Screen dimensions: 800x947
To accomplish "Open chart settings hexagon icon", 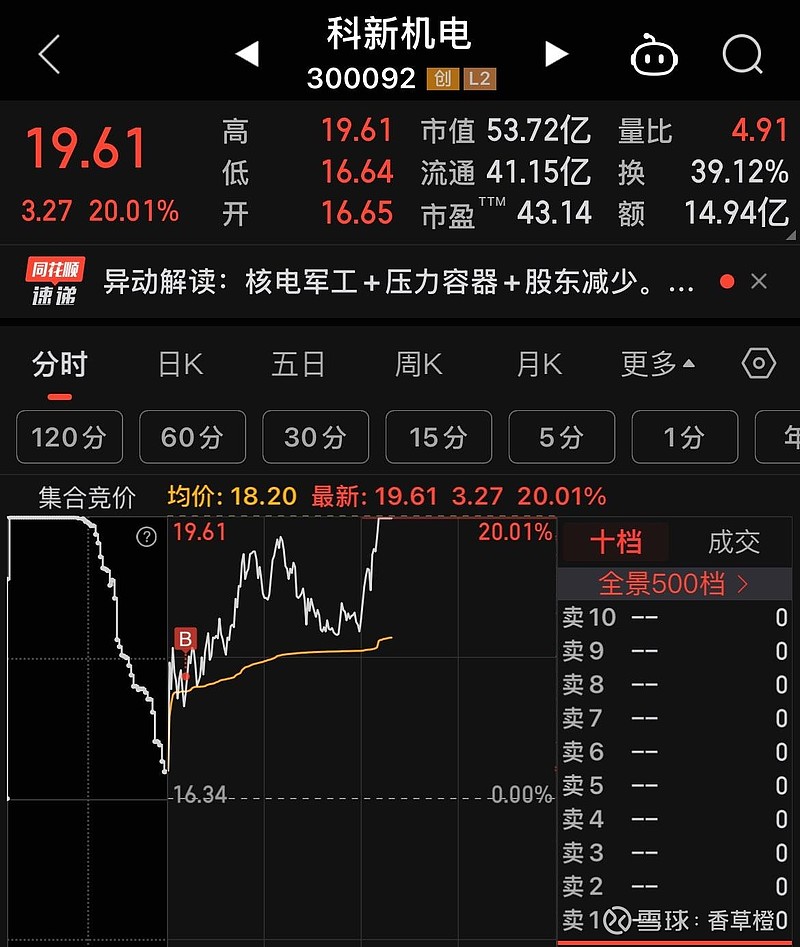I will [759, 363].
